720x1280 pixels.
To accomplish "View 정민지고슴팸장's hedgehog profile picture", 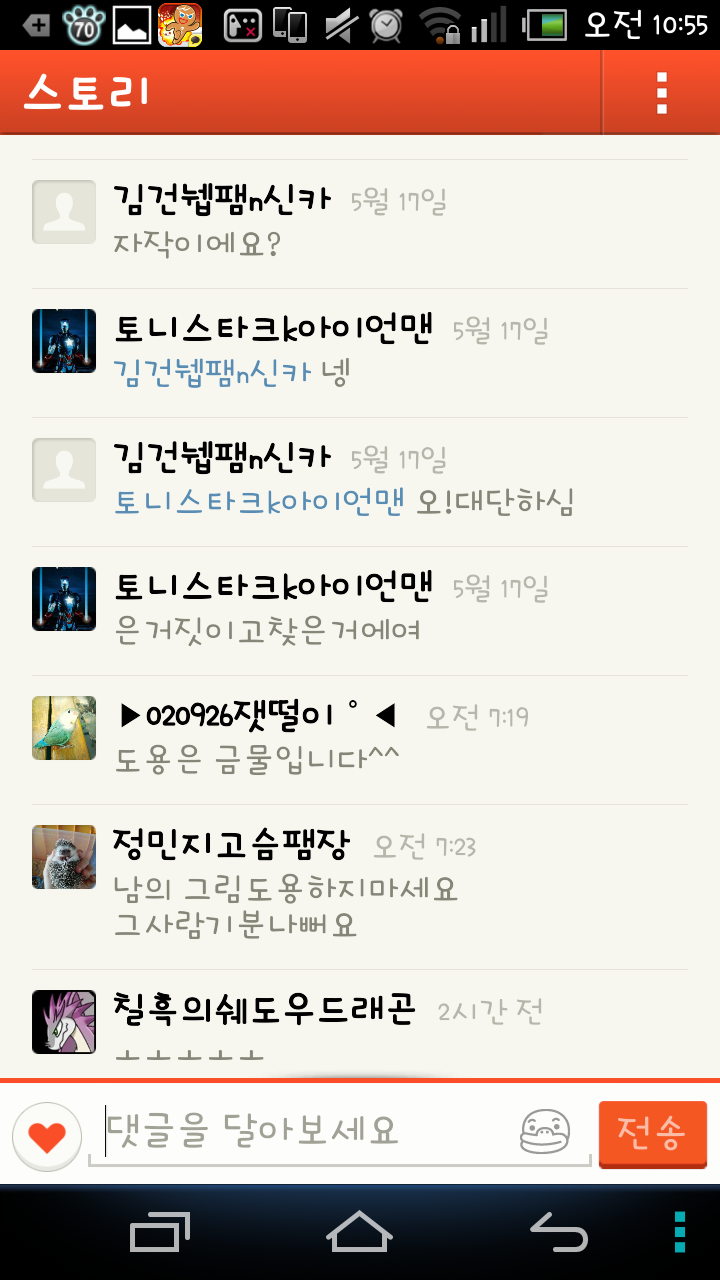I will 64,857.
